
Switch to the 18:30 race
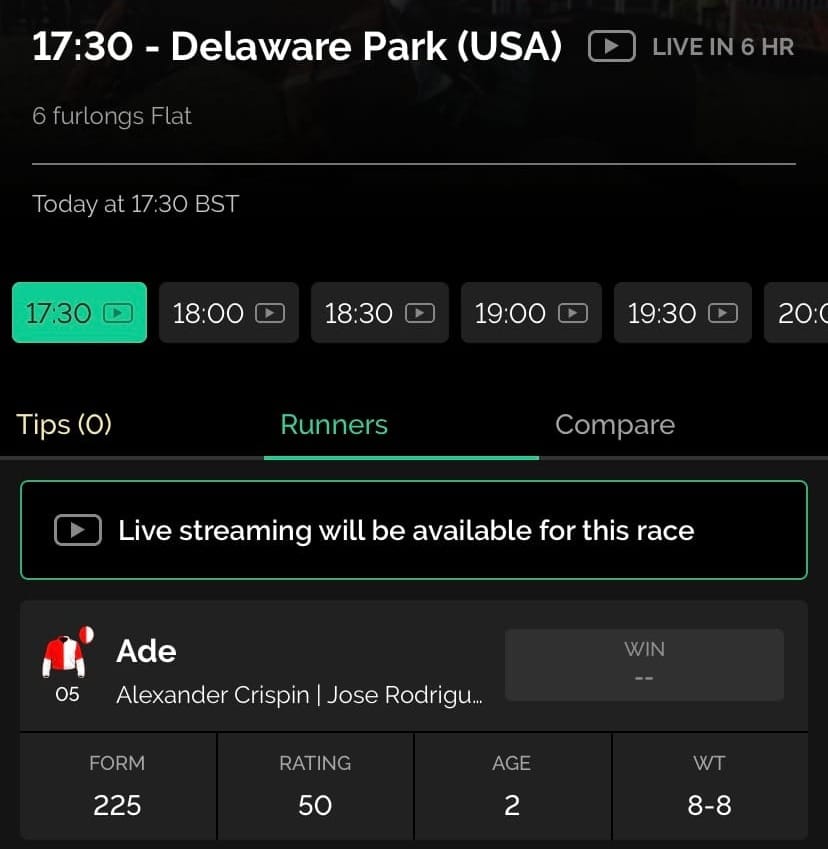380,312
